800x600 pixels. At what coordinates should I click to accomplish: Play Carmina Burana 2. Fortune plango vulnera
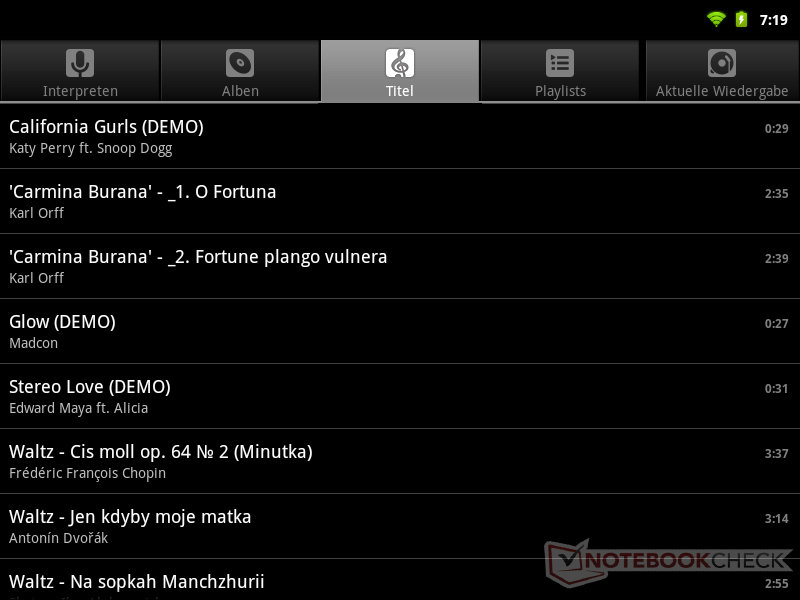pyautogui.click(x=400, y=266)
